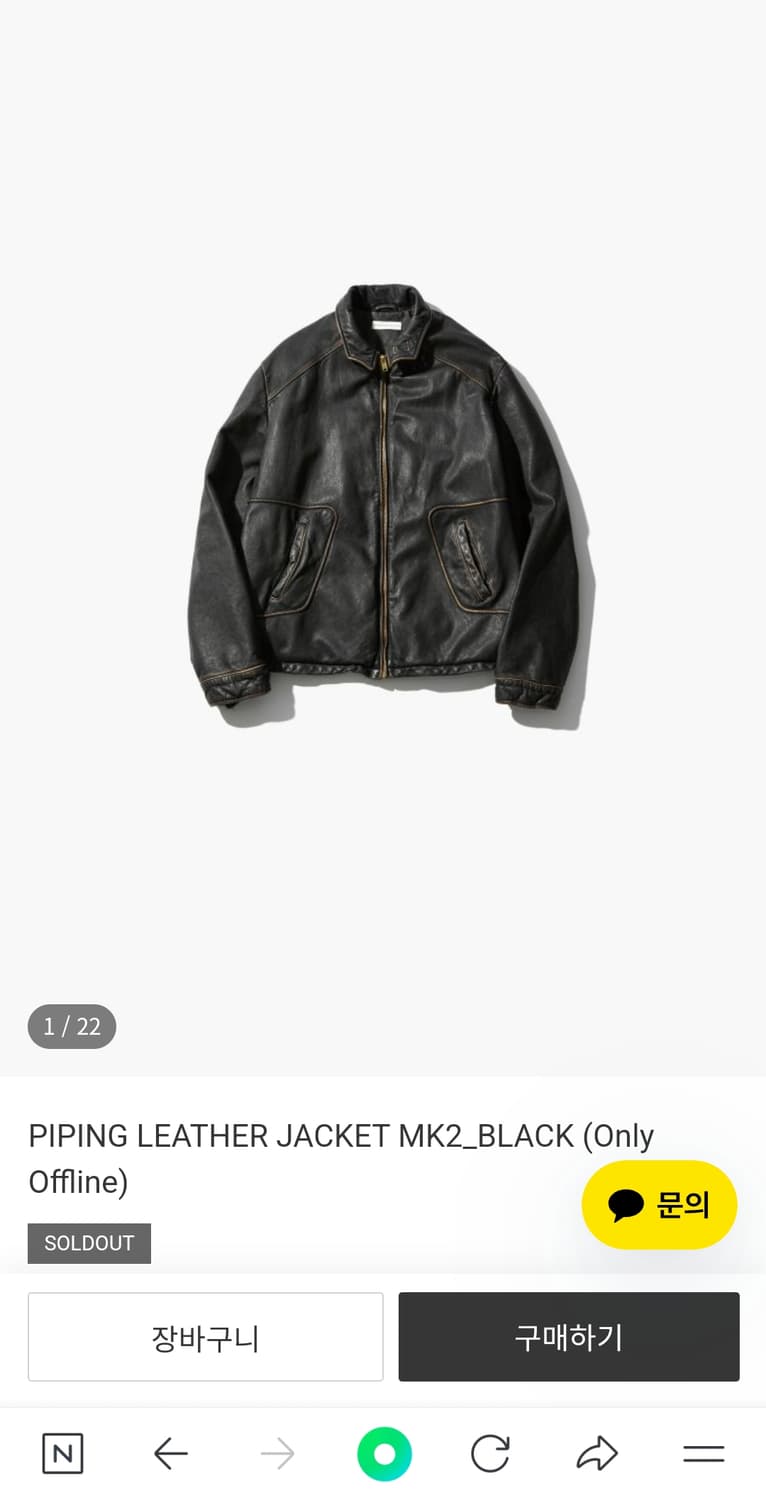Share the product via the share arrow icon
This screenshot has width=766, height=1500.
point(596,1453)
